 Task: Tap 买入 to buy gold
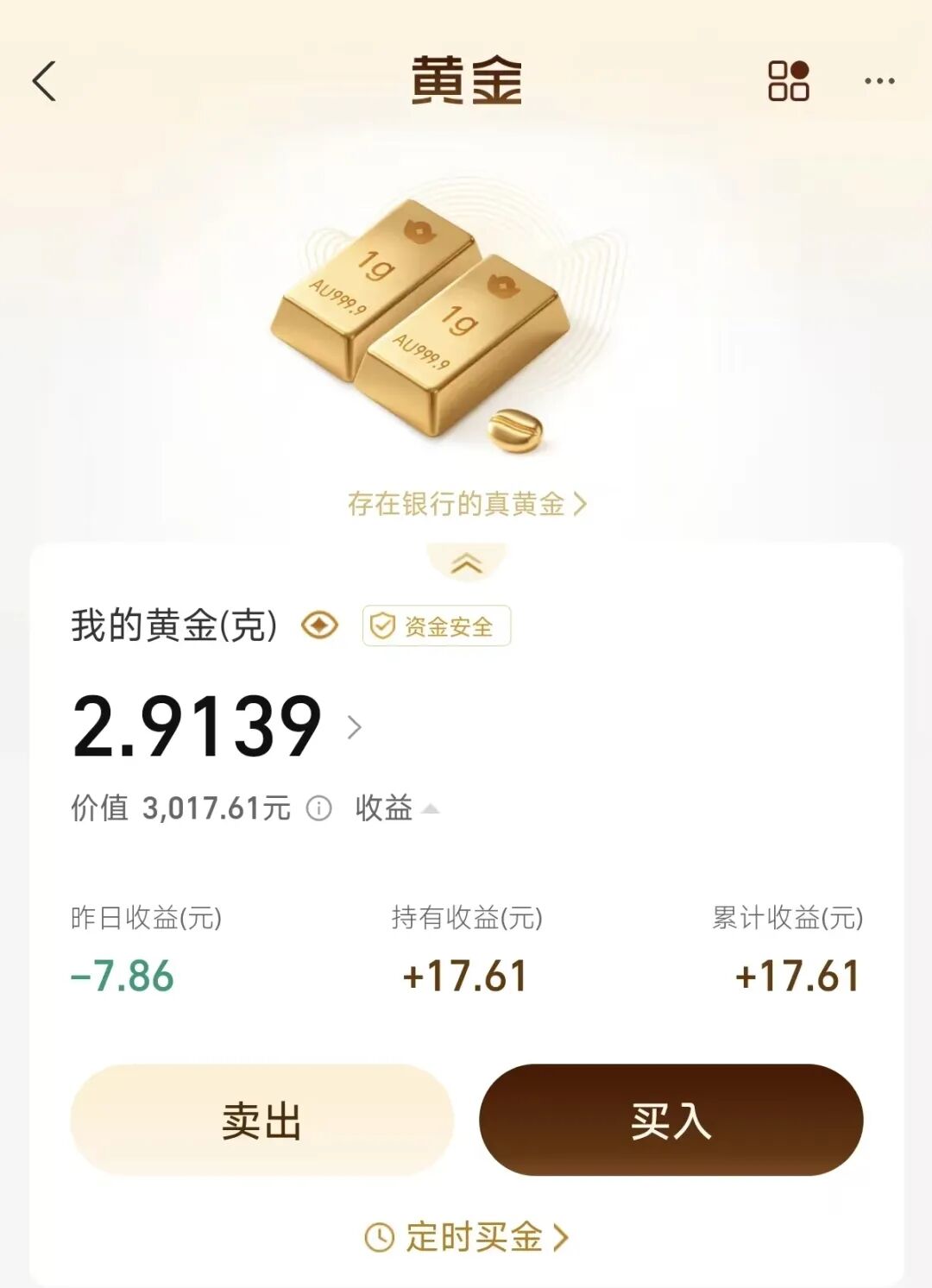click(671, 1121)
